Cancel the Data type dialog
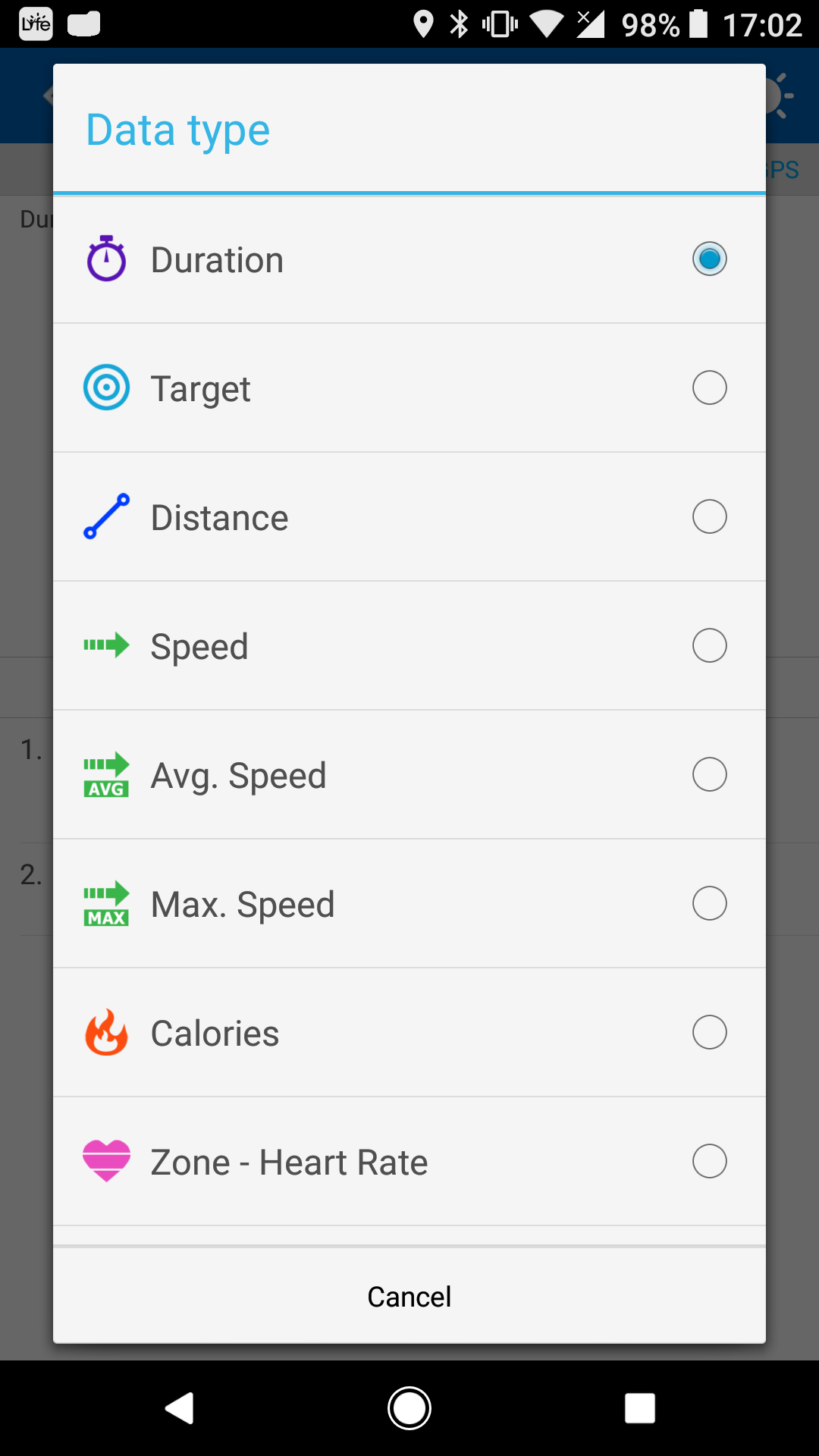 (409, 1296)
